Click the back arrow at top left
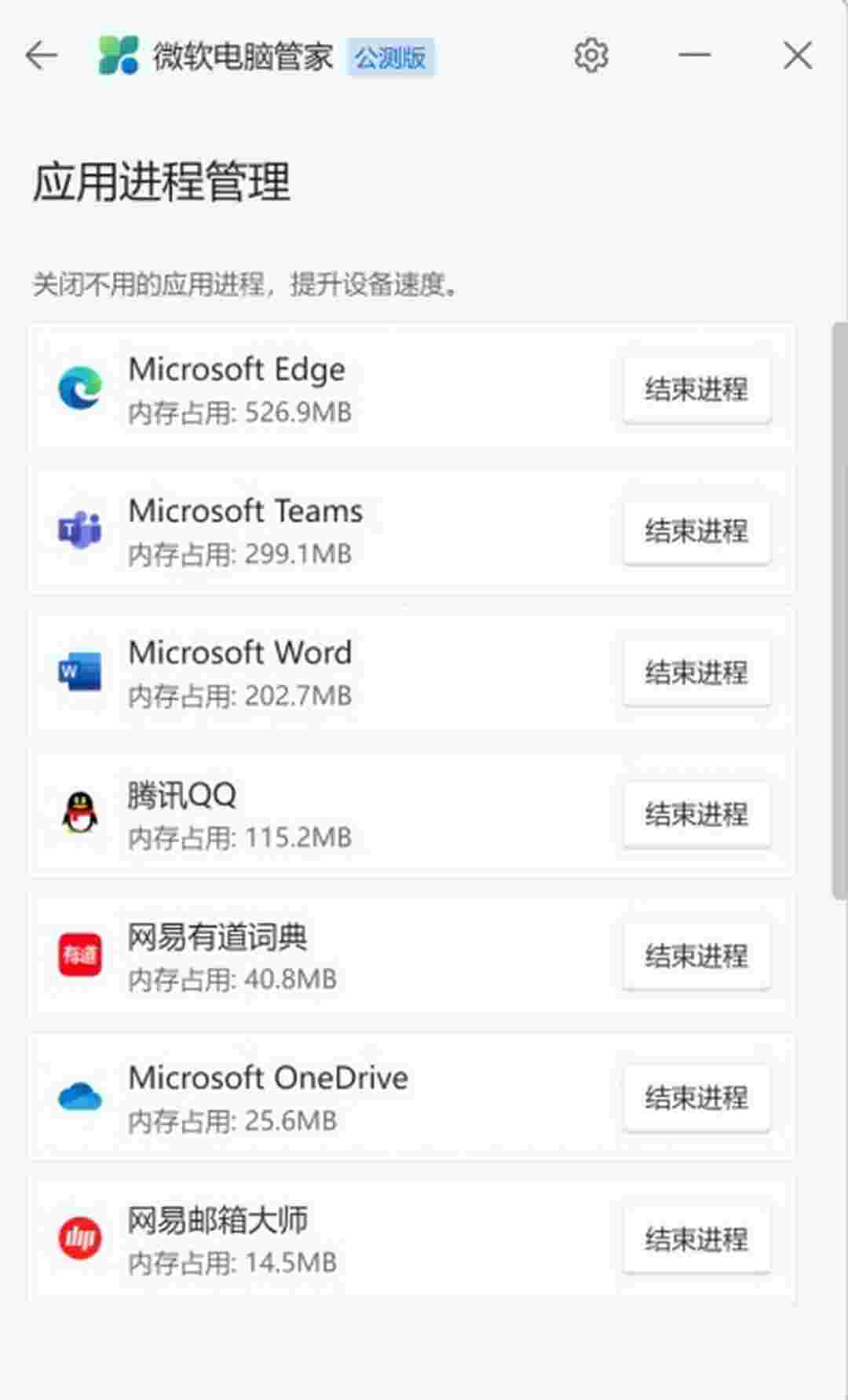This screenshot has height=1400, width=848. 42,55
